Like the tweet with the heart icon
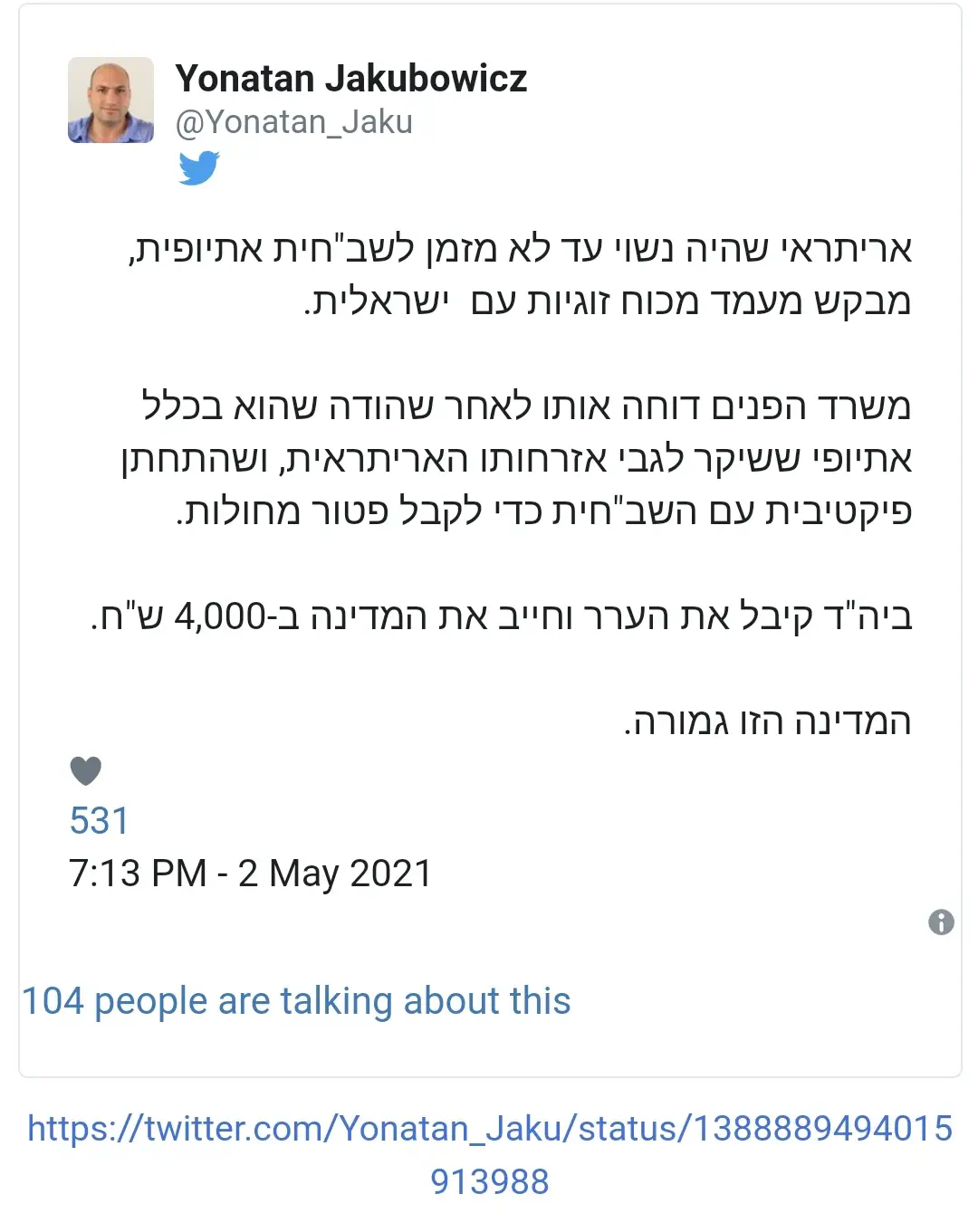978x1232 pixels. tap(86, 770)
